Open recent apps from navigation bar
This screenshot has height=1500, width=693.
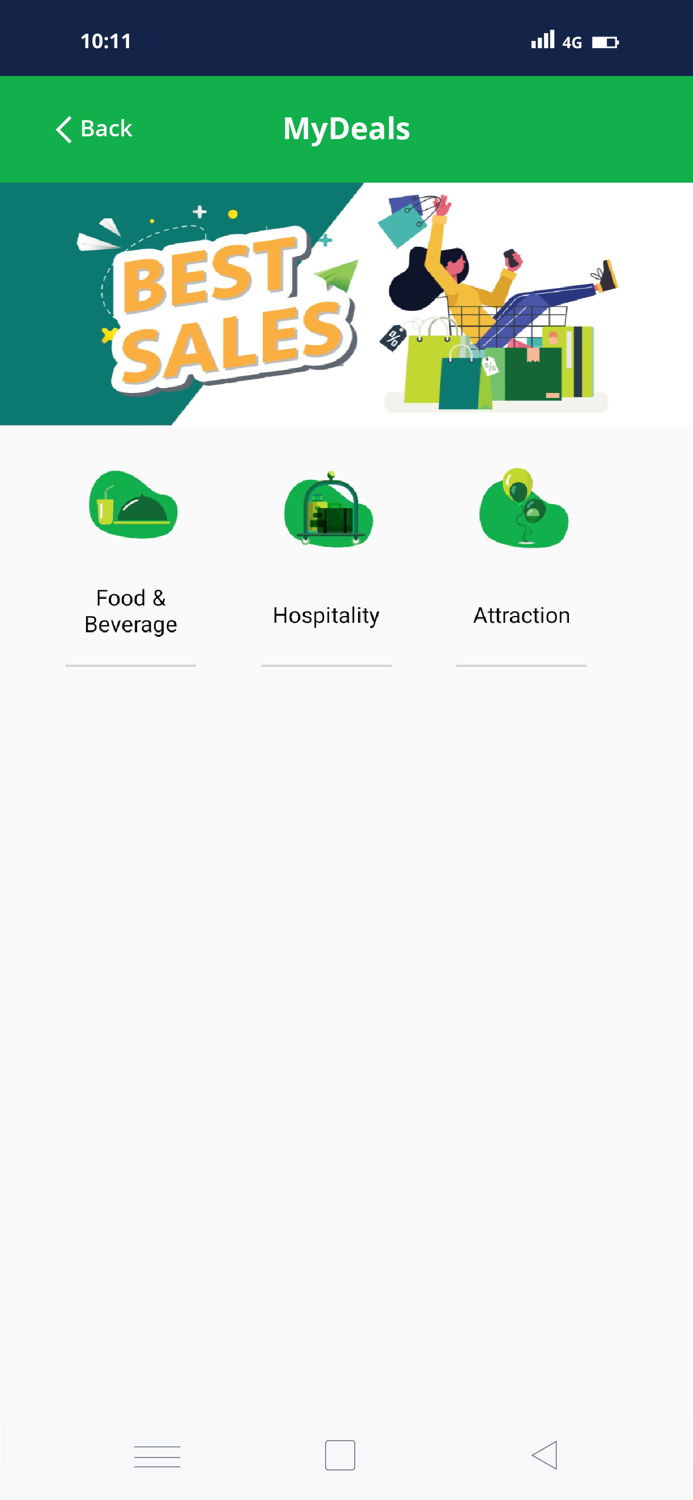click(x=157, y=1456)
